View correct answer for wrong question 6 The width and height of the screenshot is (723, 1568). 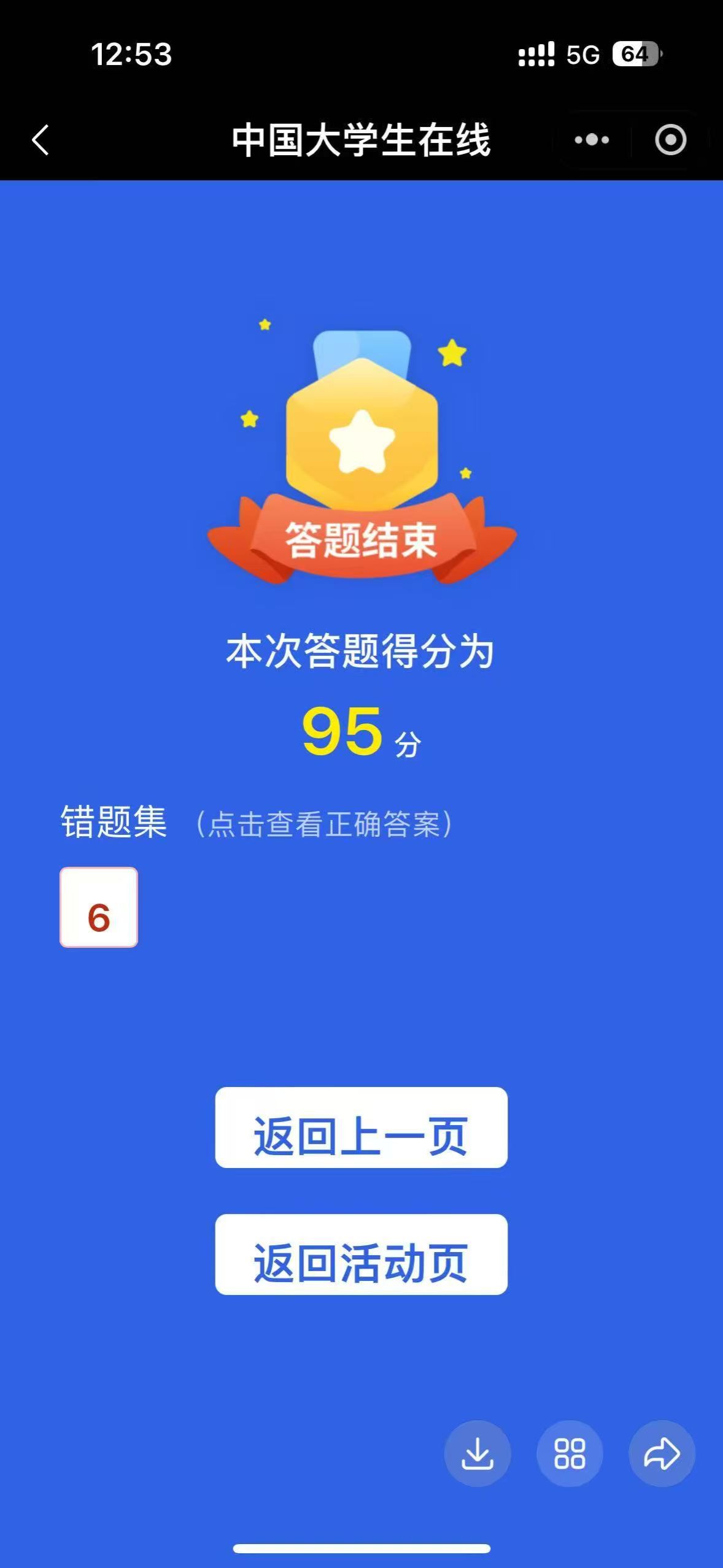[x=99, y=907]
